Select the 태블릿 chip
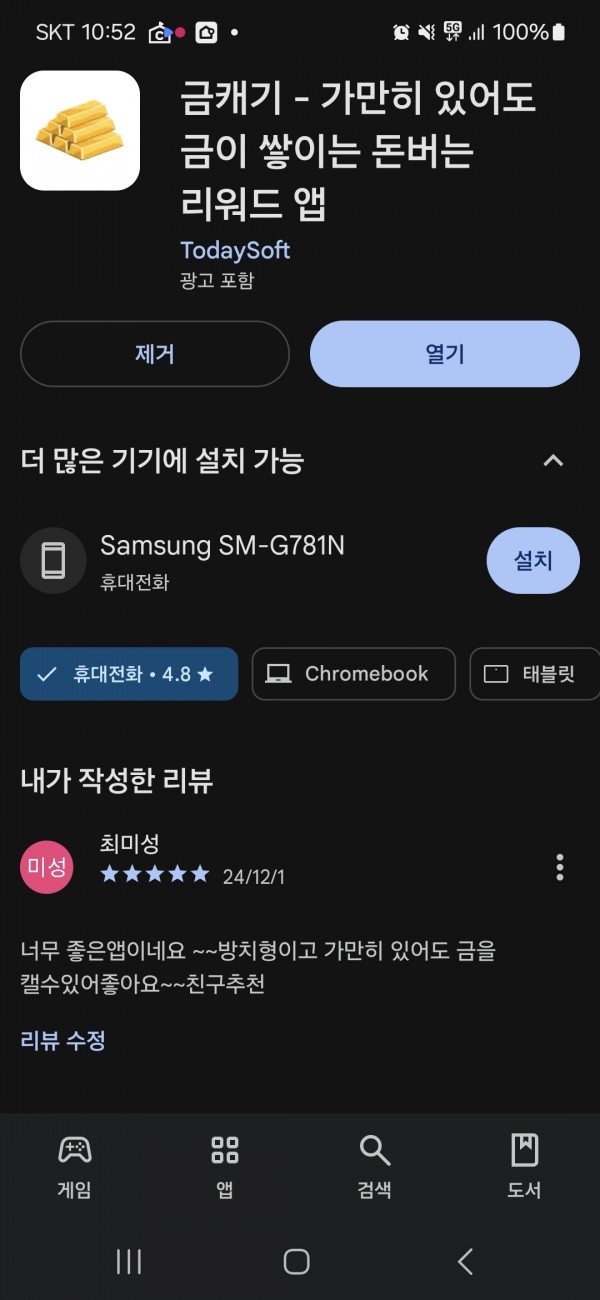 point(535,674)
